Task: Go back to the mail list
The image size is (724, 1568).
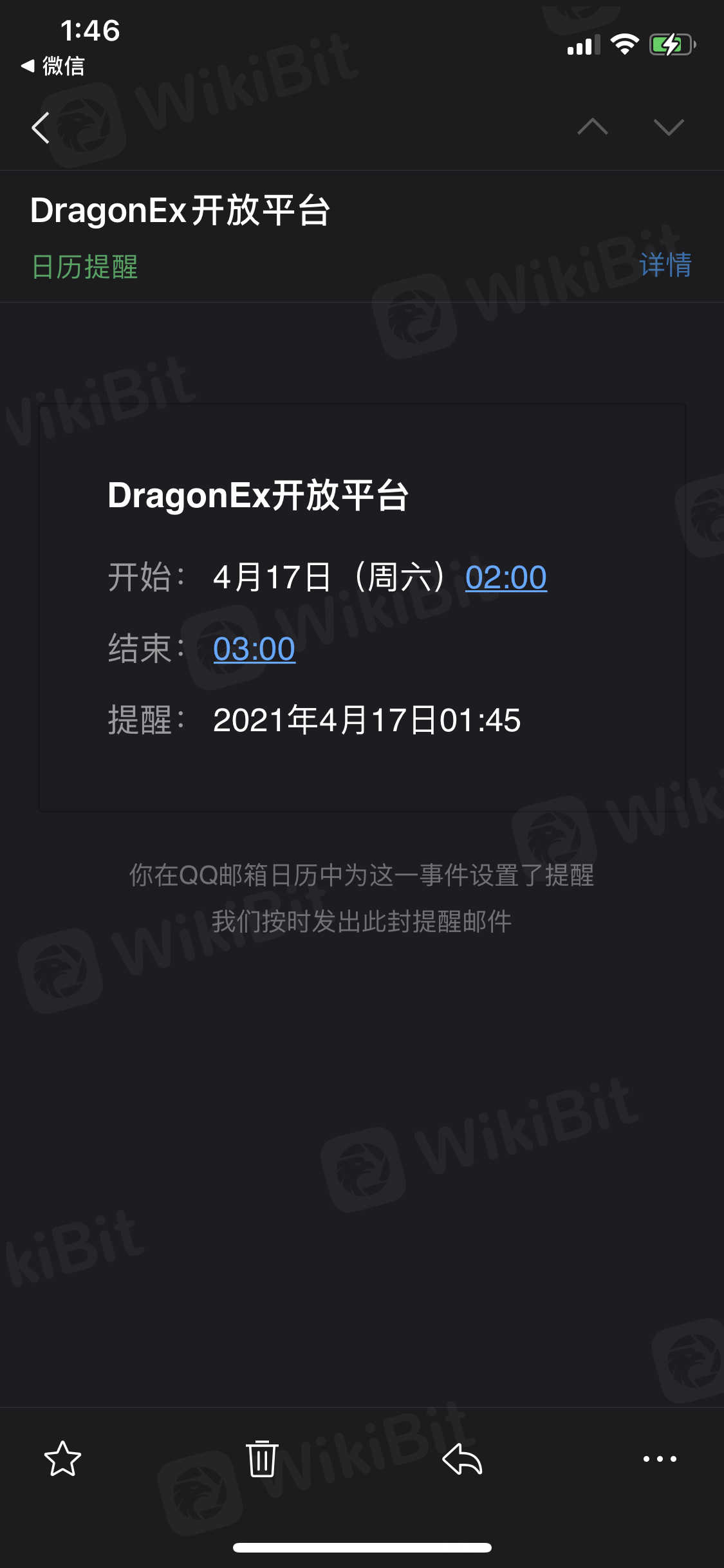Action: click(41, 127)
